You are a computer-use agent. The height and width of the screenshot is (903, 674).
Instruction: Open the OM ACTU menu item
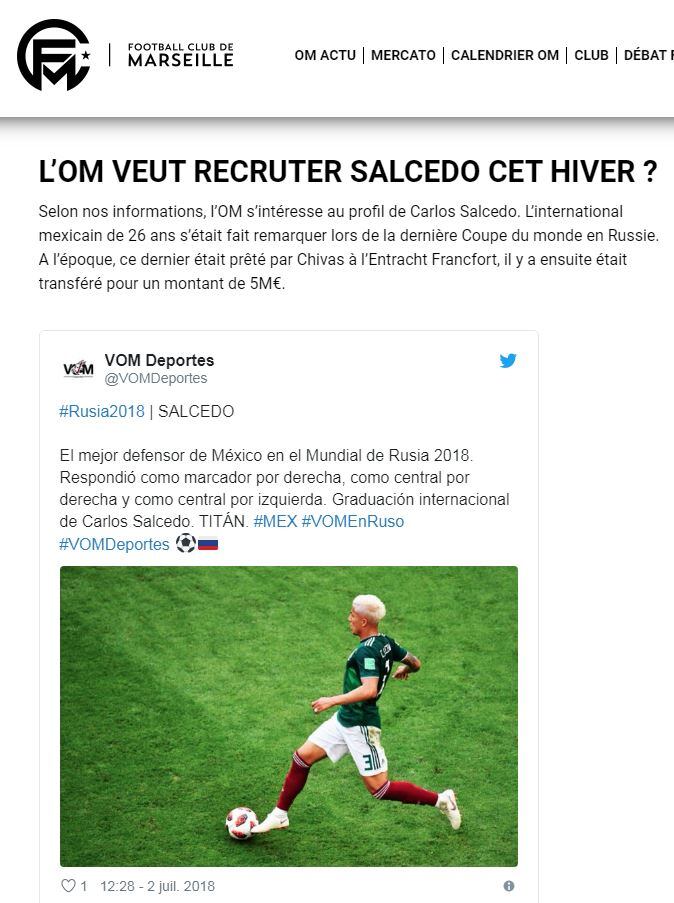[325, 55]
